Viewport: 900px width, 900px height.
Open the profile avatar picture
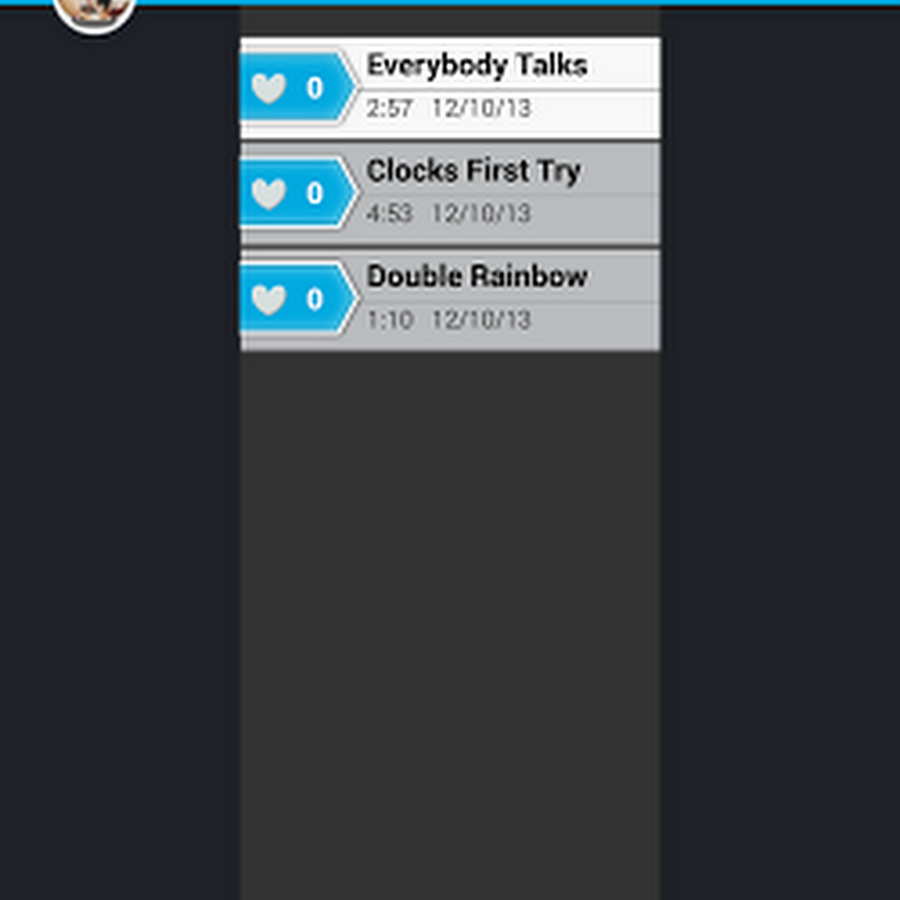click(94, 14)
